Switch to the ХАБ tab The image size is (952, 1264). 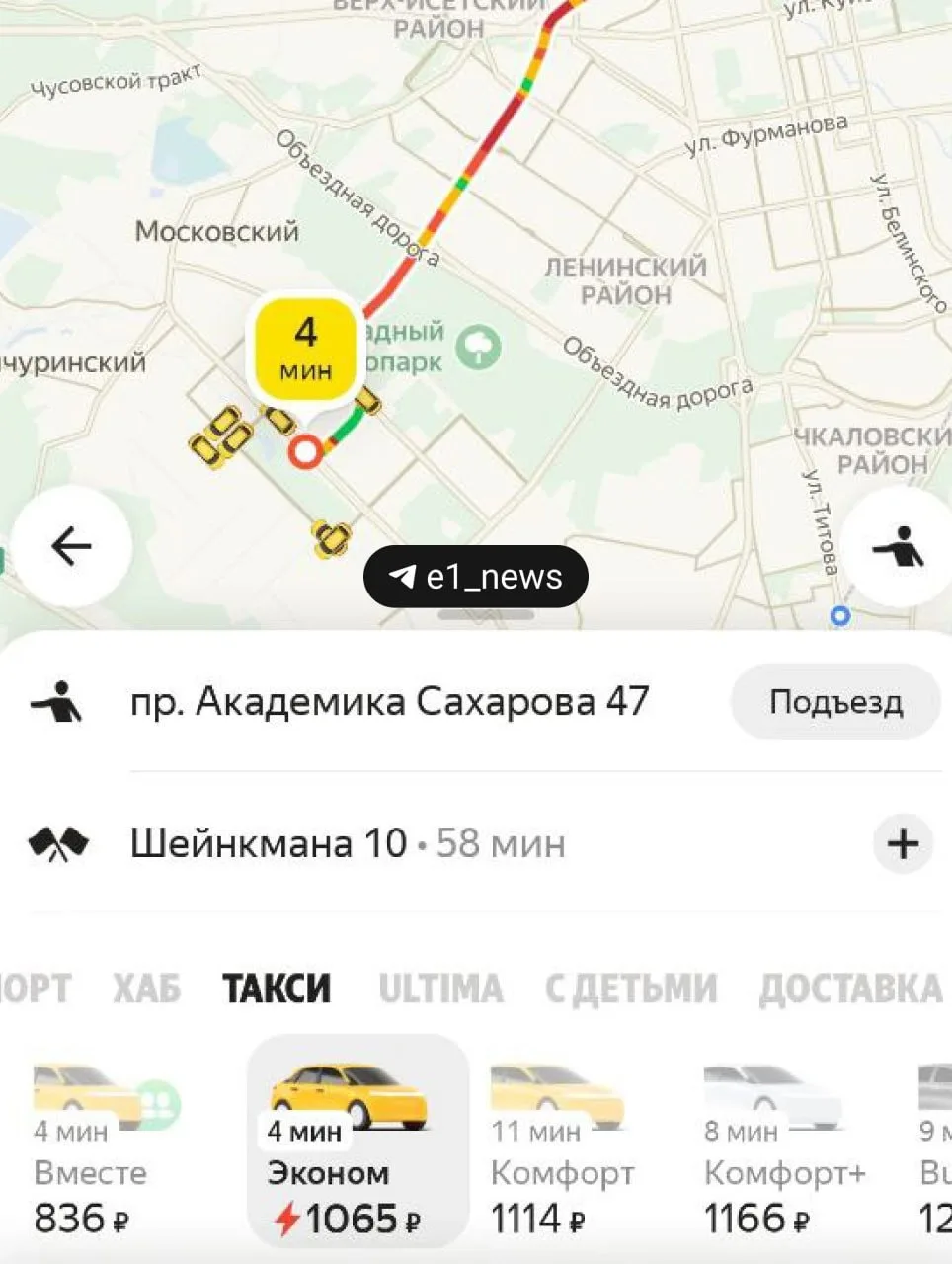tap(146, 987)
